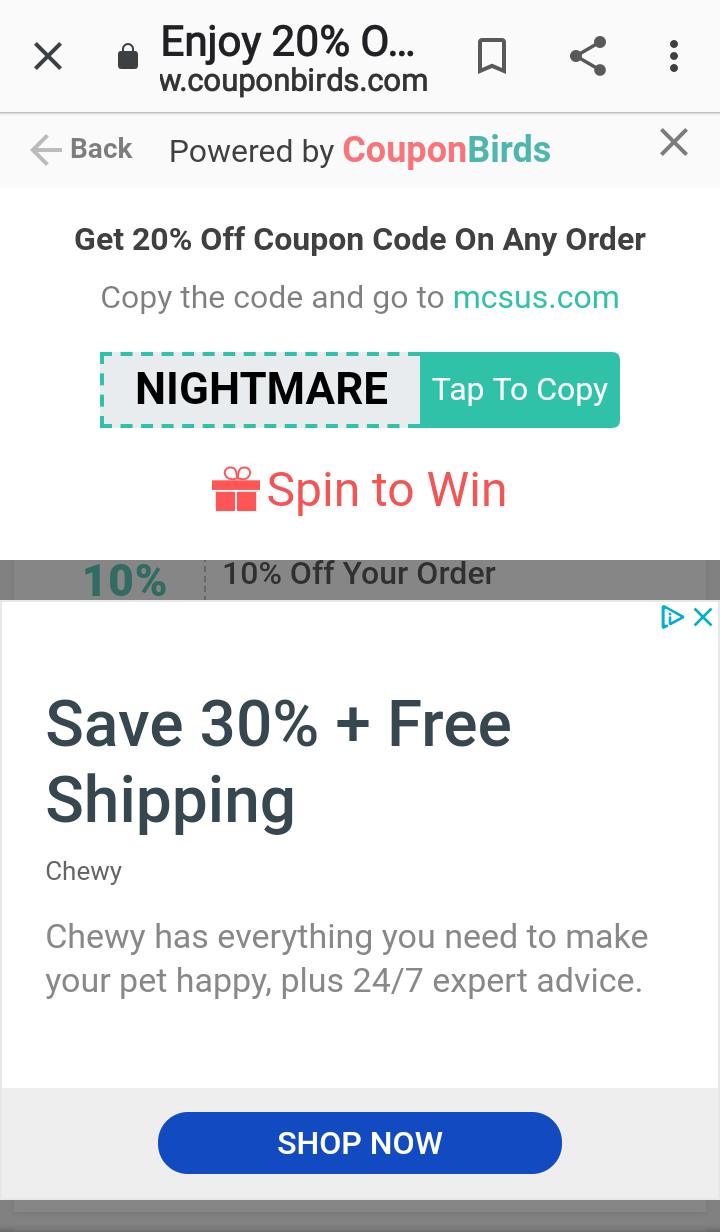Open the mcsus.com link
This screenshot has width=720, height=1232.
[535, 298]
